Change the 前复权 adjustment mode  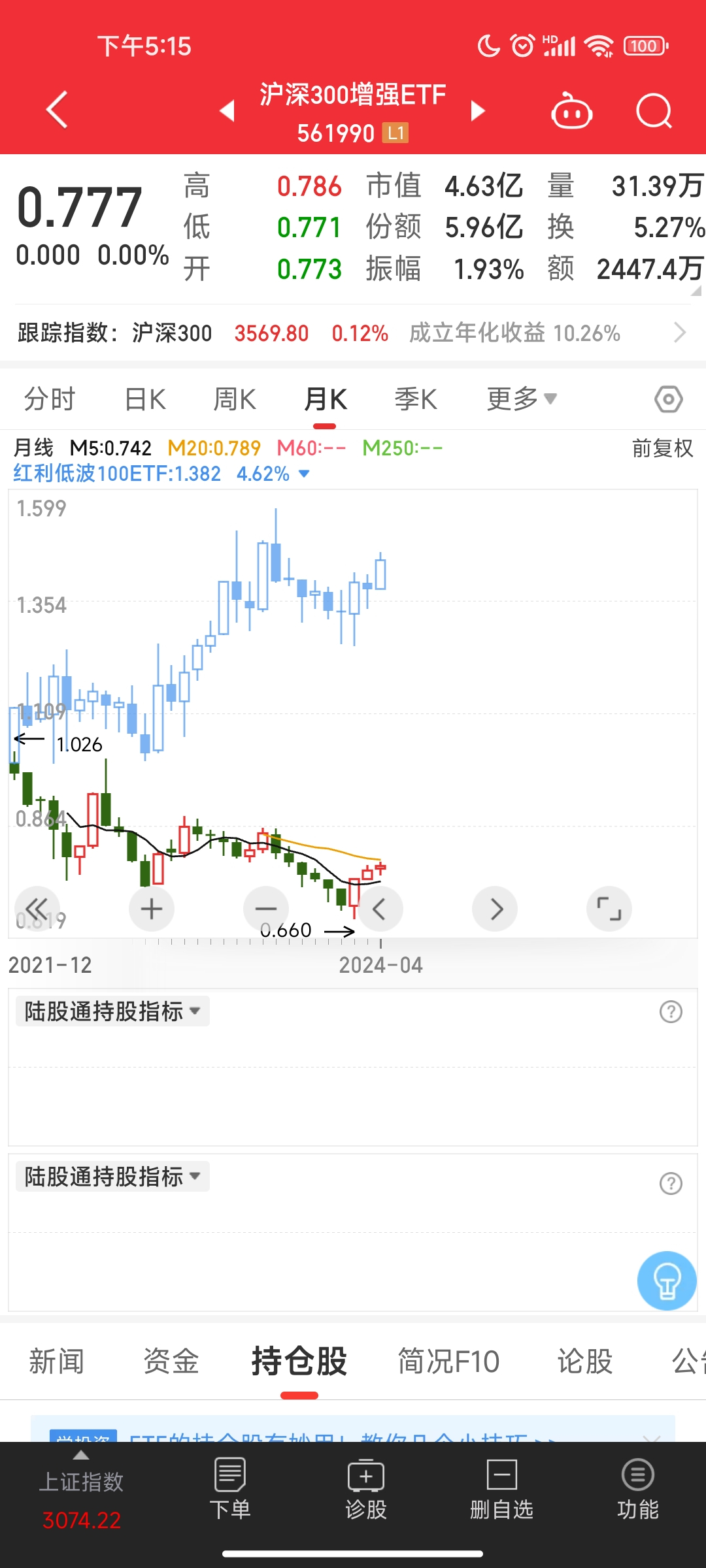pyautogui.click(x=662, y=448)
